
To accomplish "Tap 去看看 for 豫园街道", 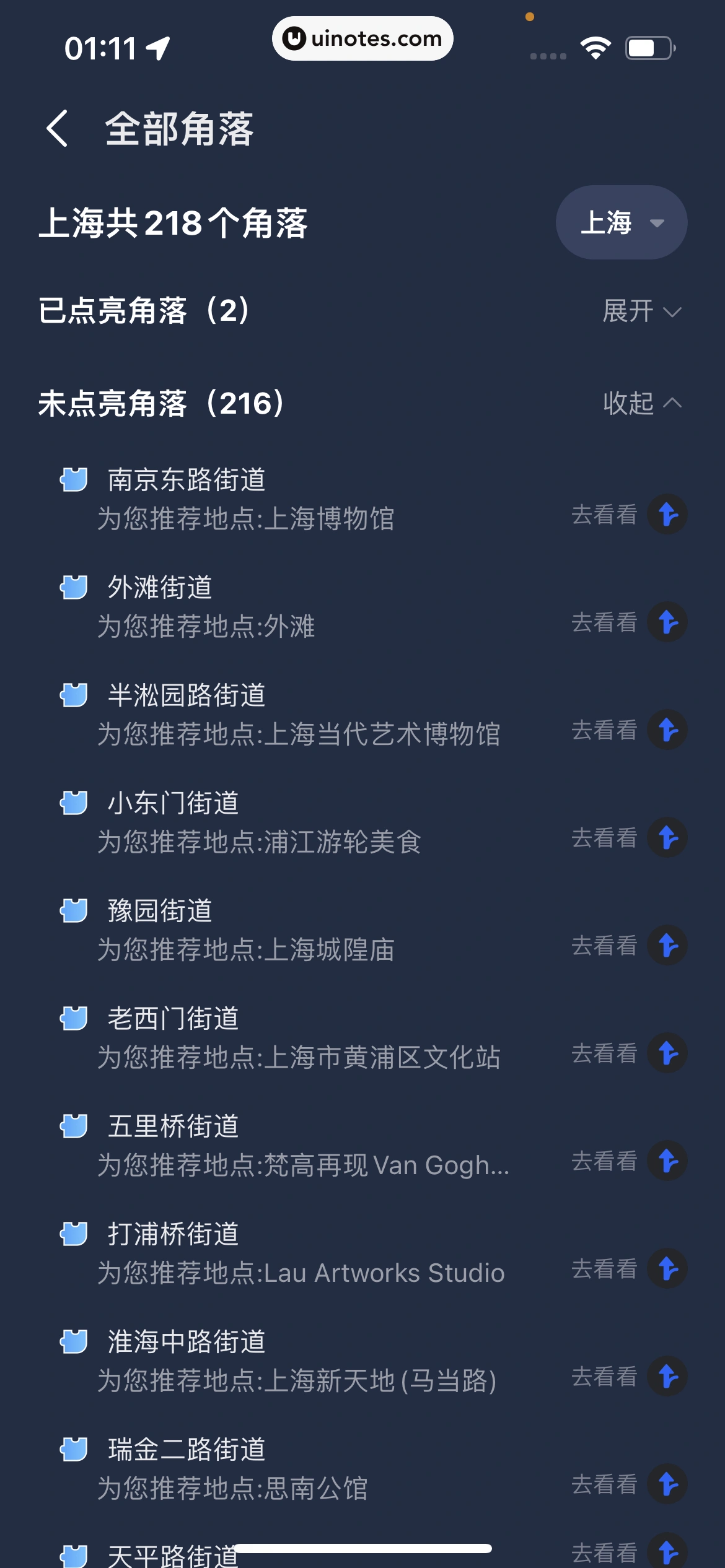I will pyautogui.click(x=604, y=946).
